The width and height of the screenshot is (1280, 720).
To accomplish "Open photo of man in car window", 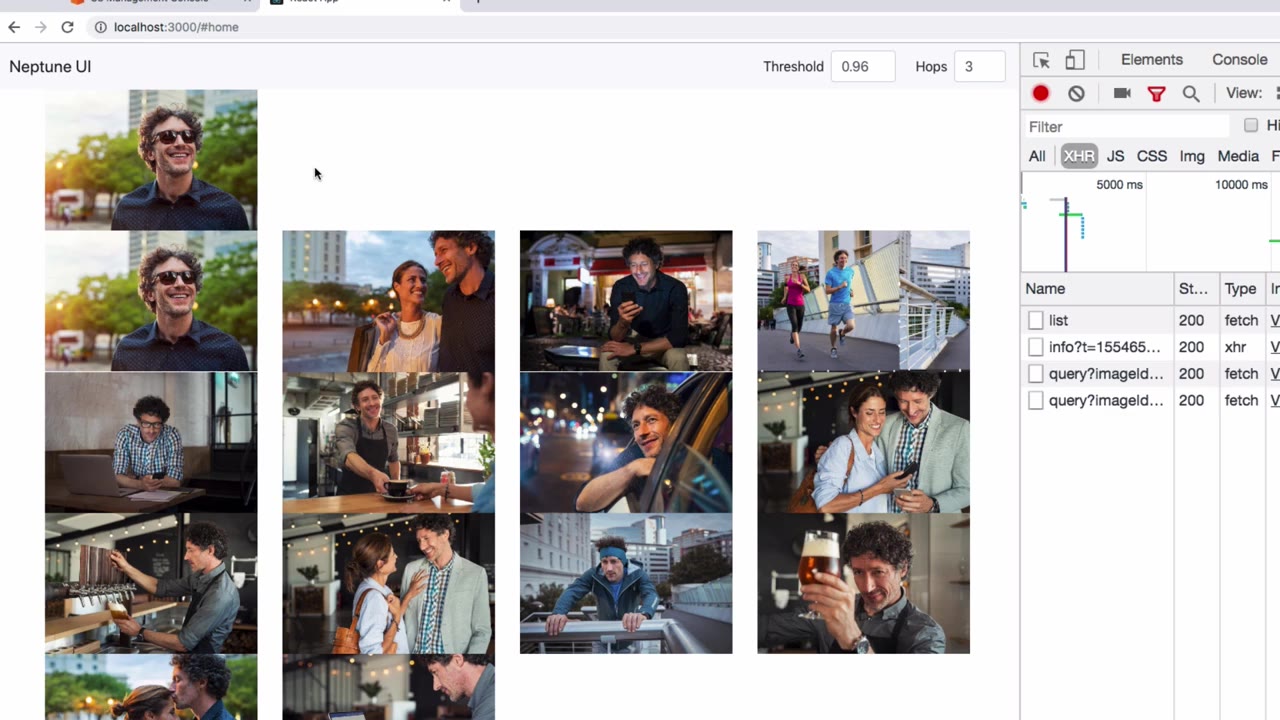I will (626, 442).
